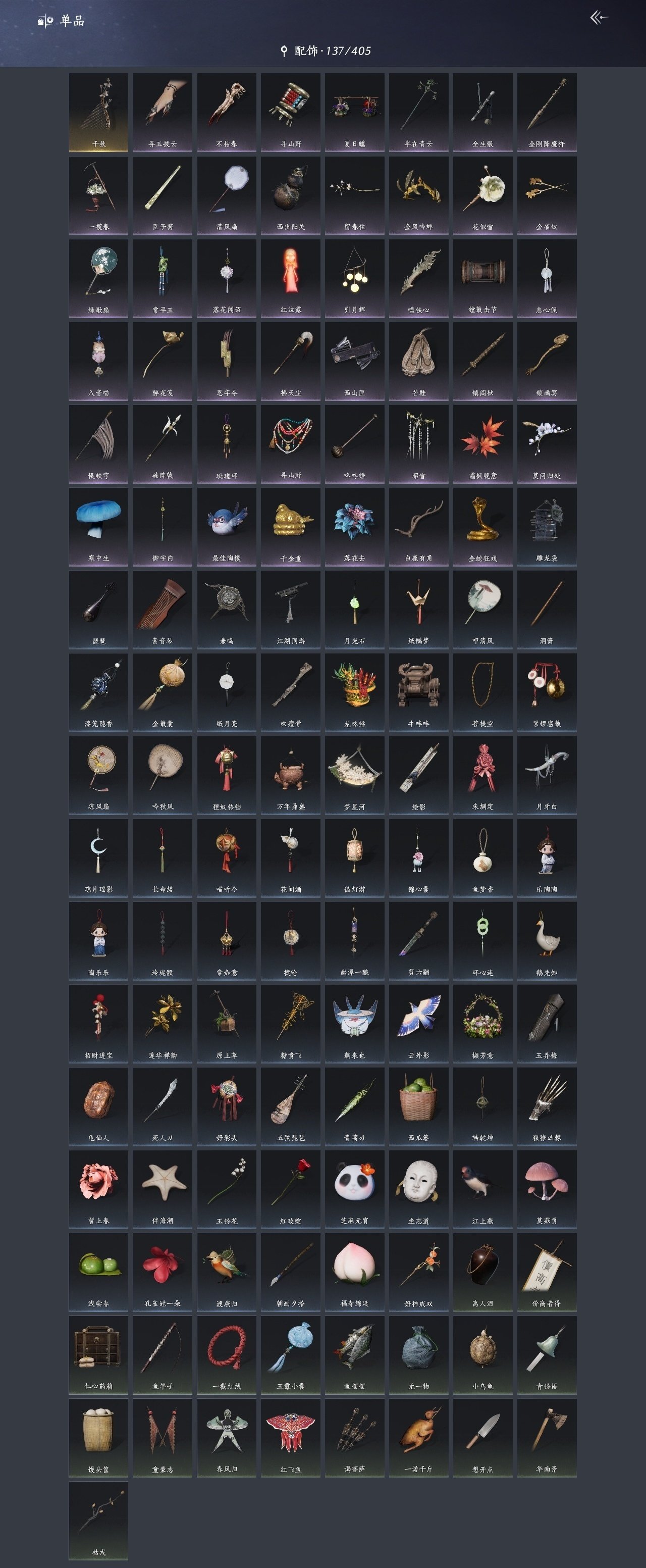Select the 红泣露 red figure item
Viewport: 646px width, 1568px height.
click(291, 278)
